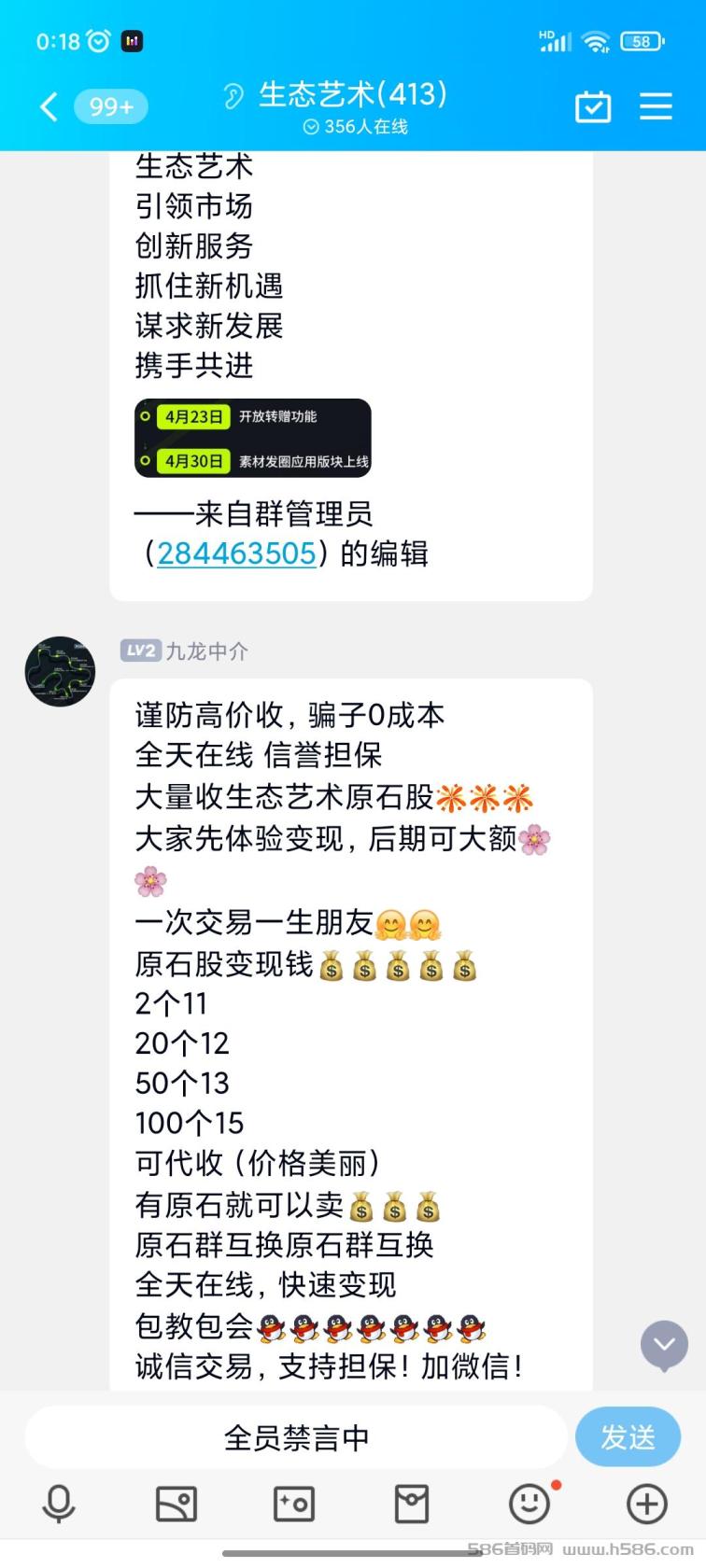Jump to the latest messages arrow

tap(664, 1346)
